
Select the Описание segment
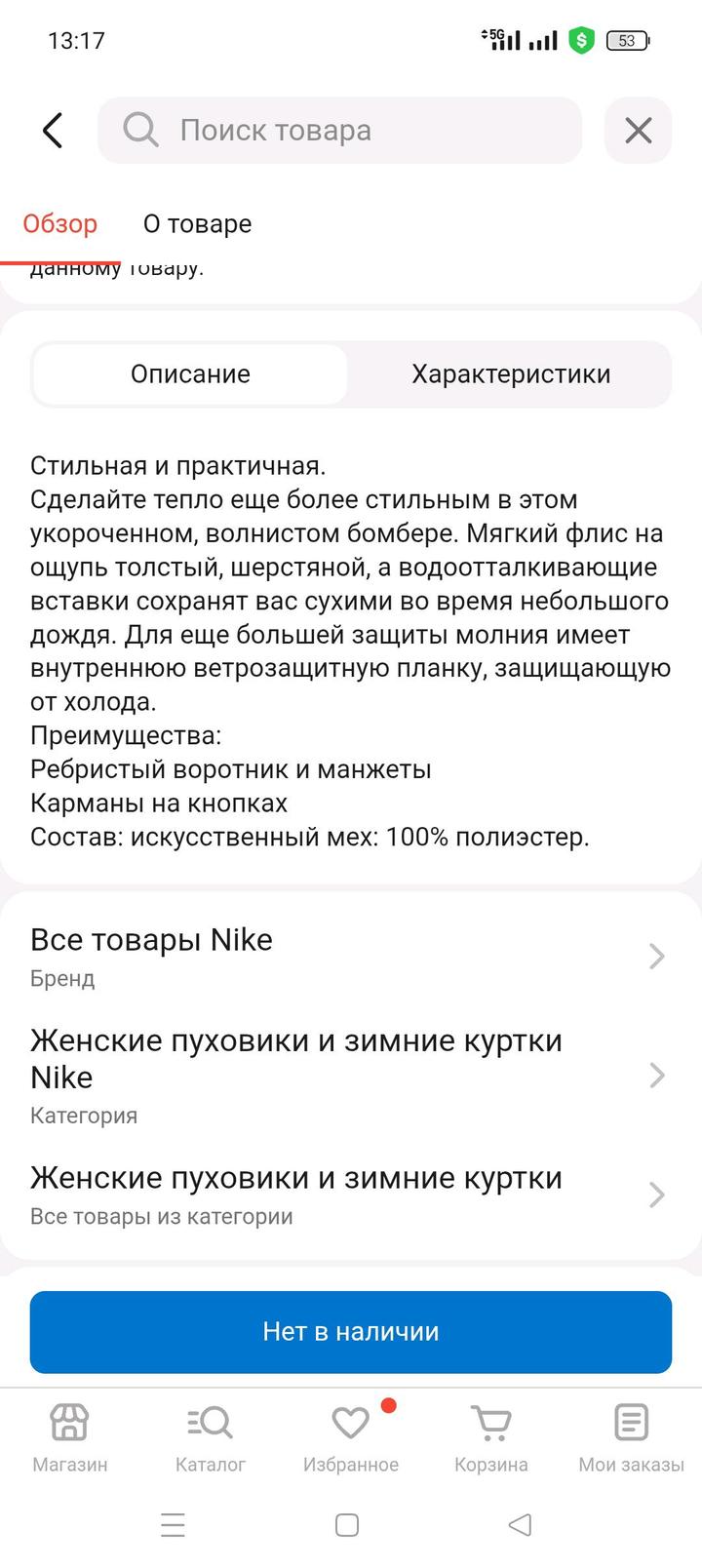click(191, 374)
